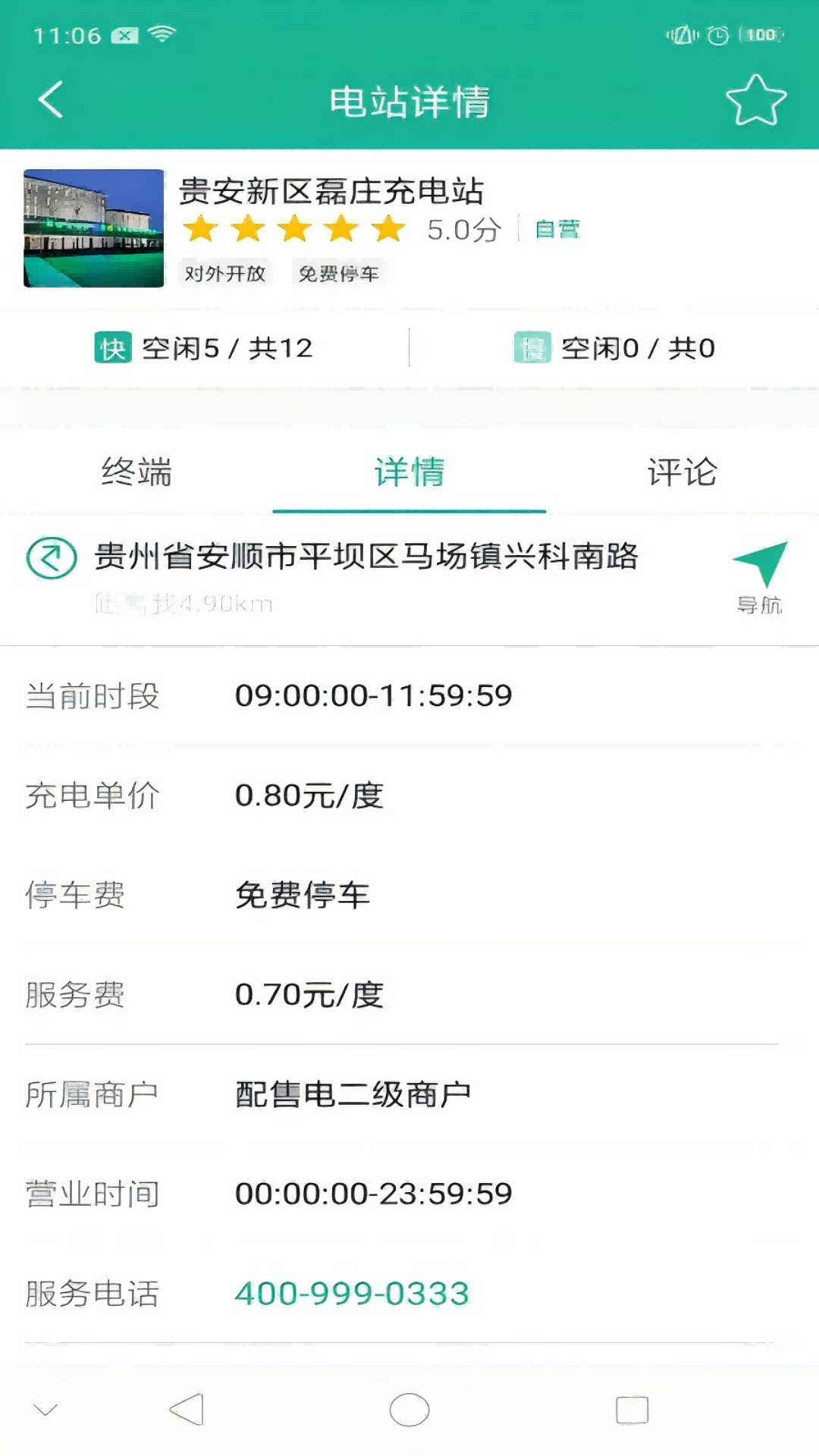Toggle the 免费停车 tag
Viewport: 819px width, 1456px height.
point(339,273)
